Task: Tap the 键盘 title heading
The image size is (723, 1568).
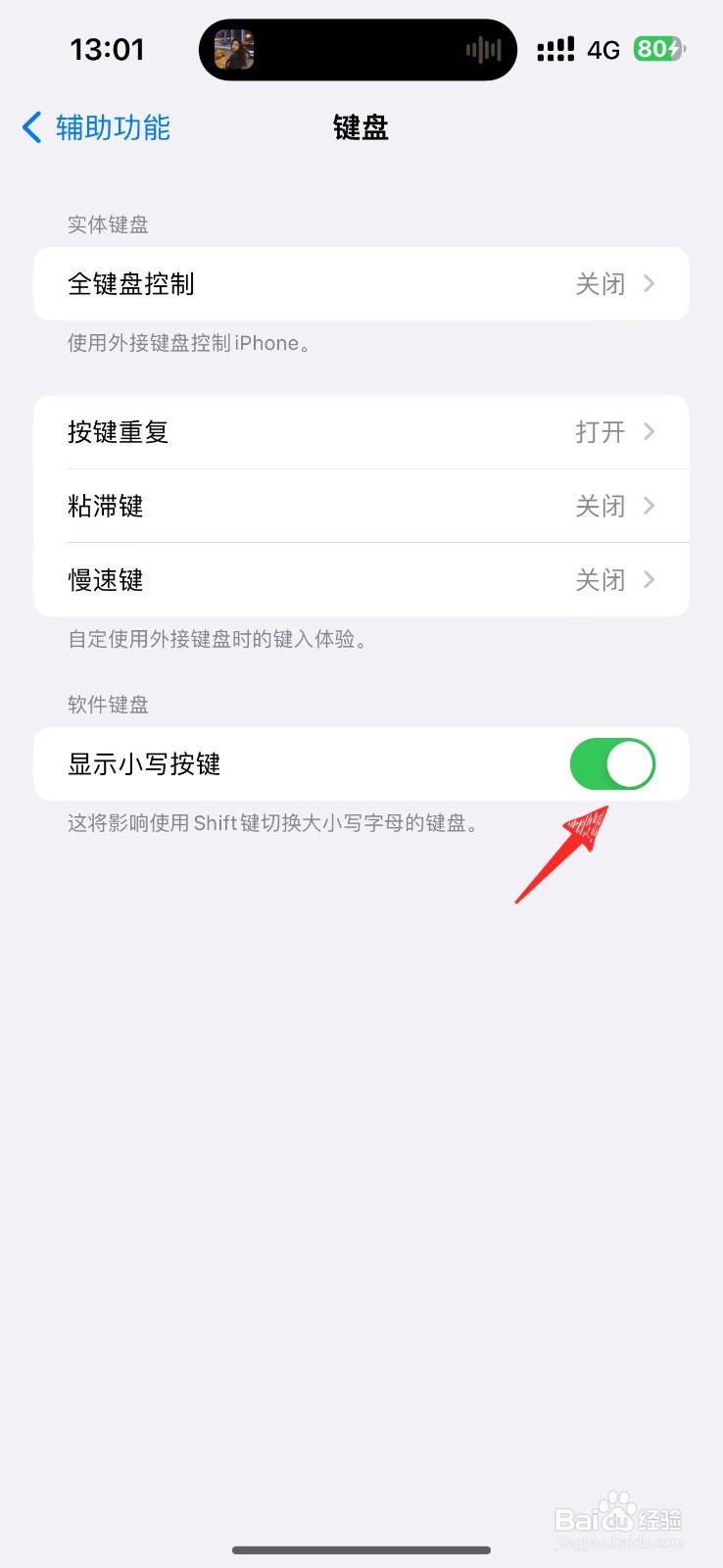Action: tap(360, 127)
